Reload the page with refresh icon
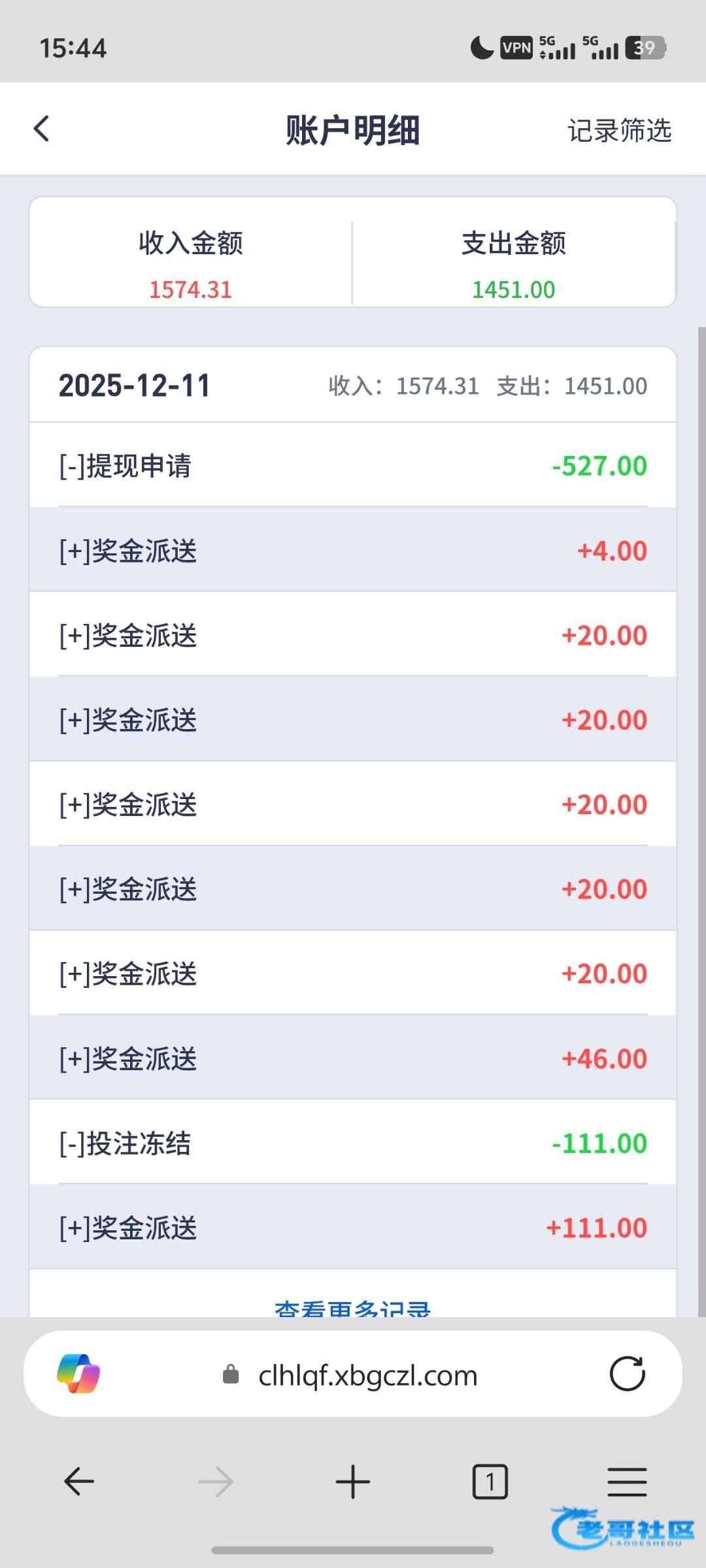 pos(627,1374)
